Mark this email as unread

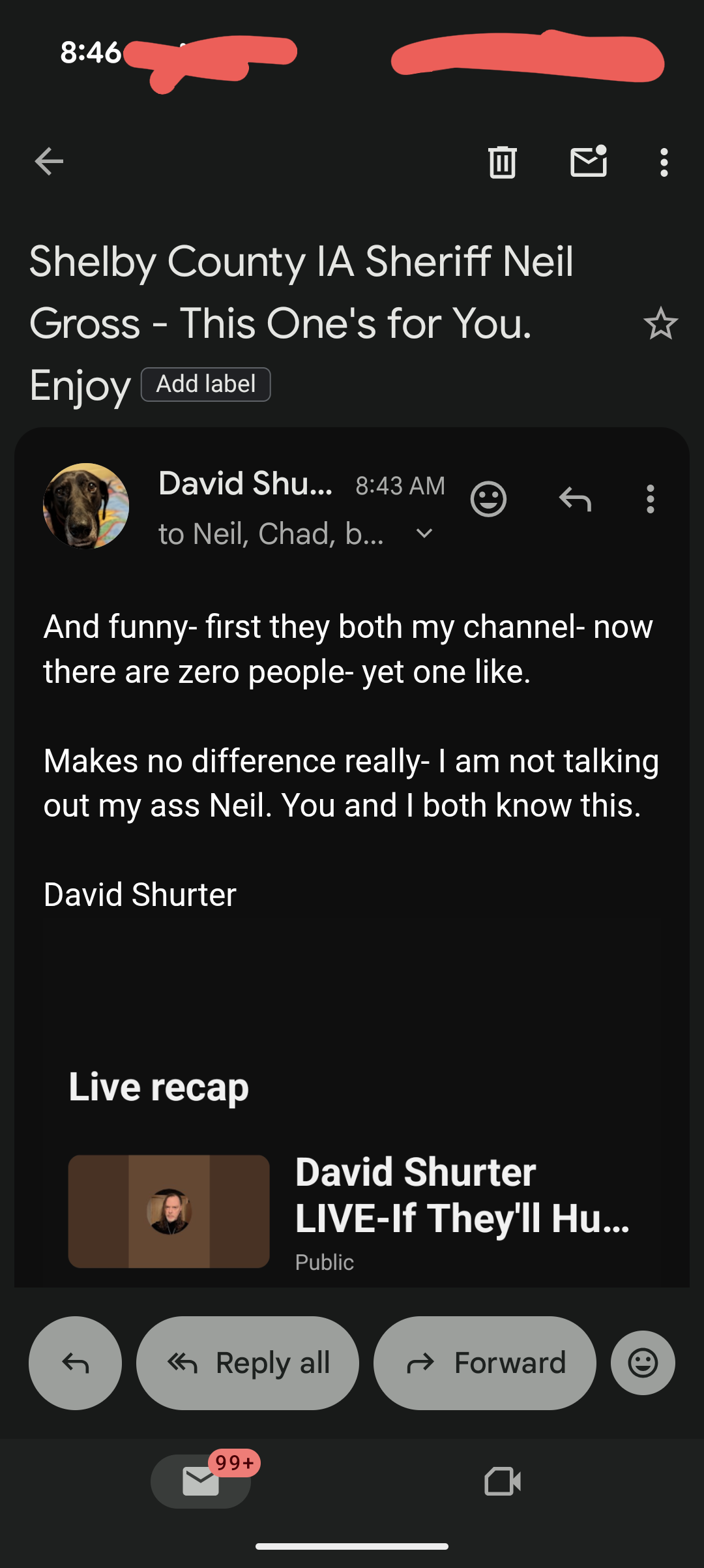[589, 161]
